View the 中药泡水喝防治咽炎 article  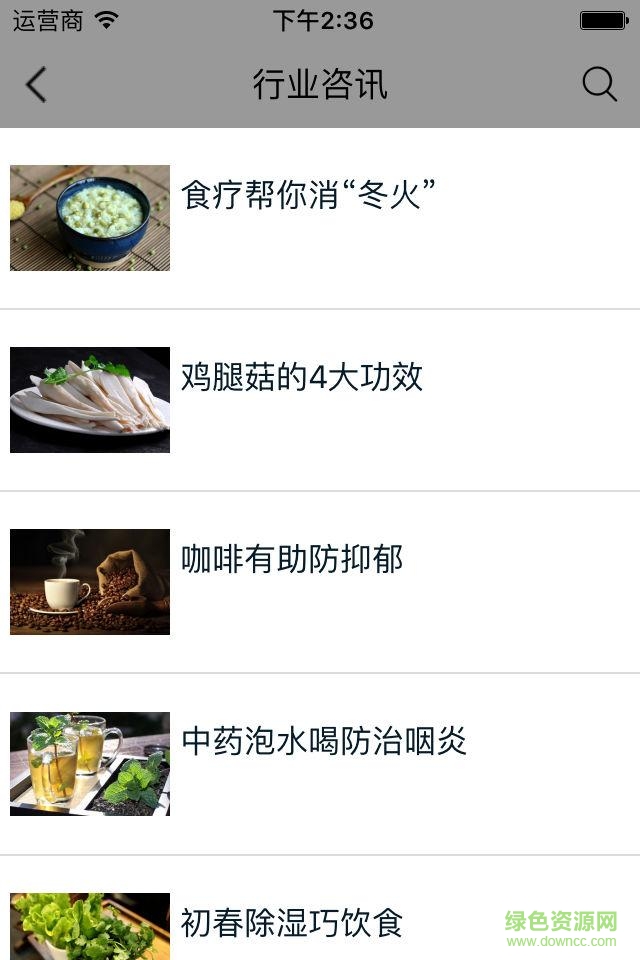coord(324,742)
